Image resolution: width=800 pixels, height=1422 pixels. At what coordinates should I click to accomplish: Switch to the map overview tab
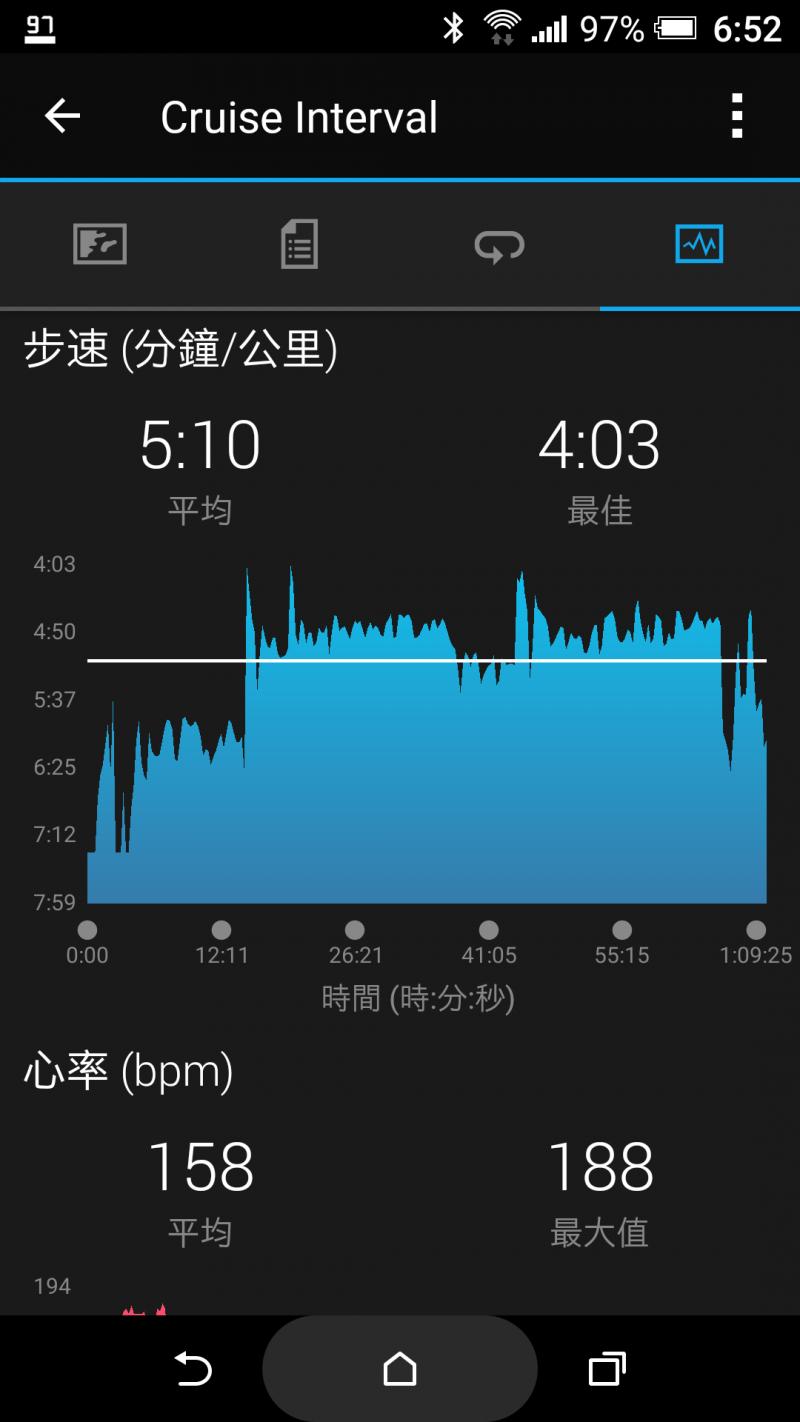(100, 244)
